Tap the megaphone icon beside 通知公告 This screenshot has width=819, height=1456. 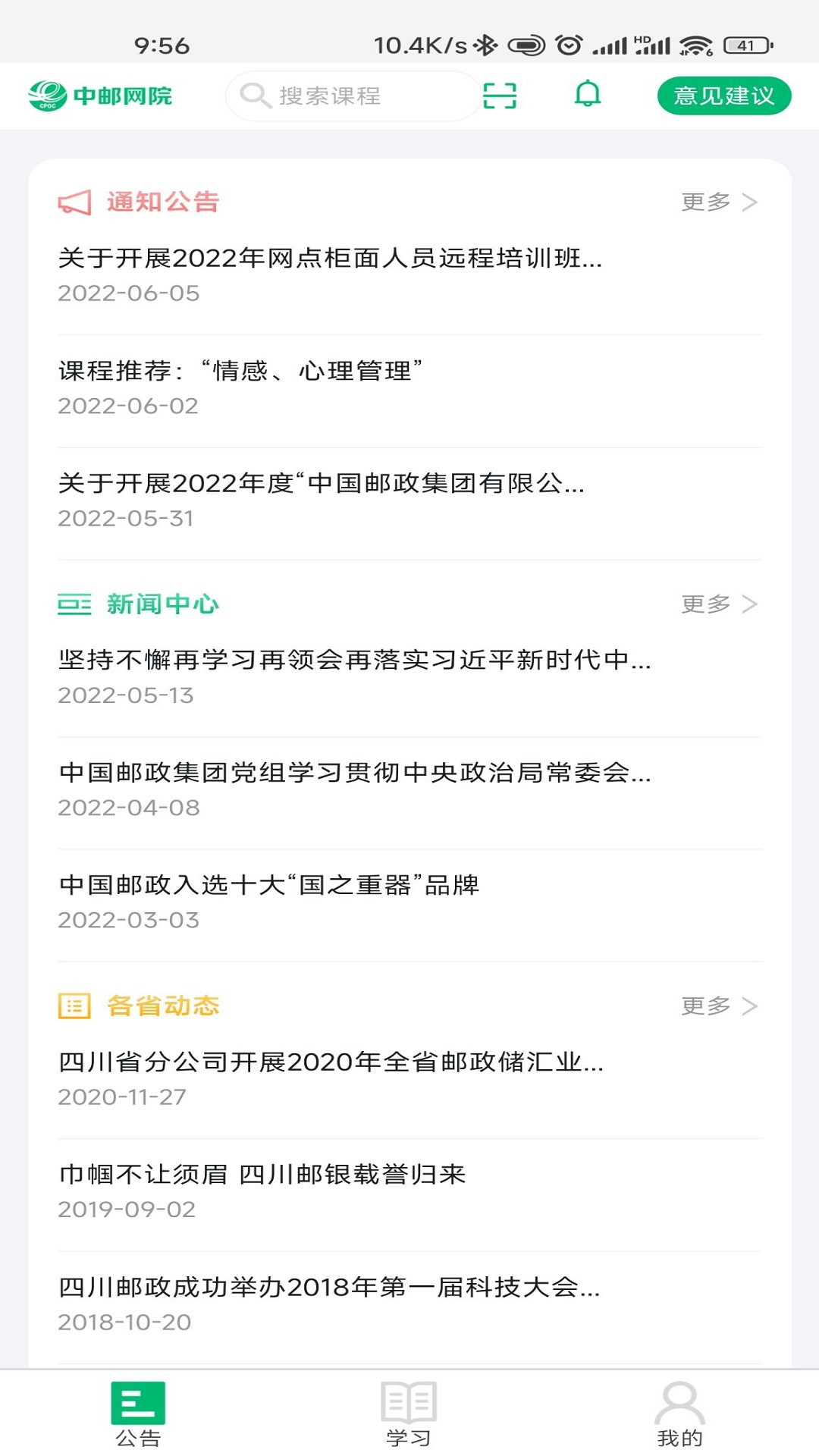75,202
